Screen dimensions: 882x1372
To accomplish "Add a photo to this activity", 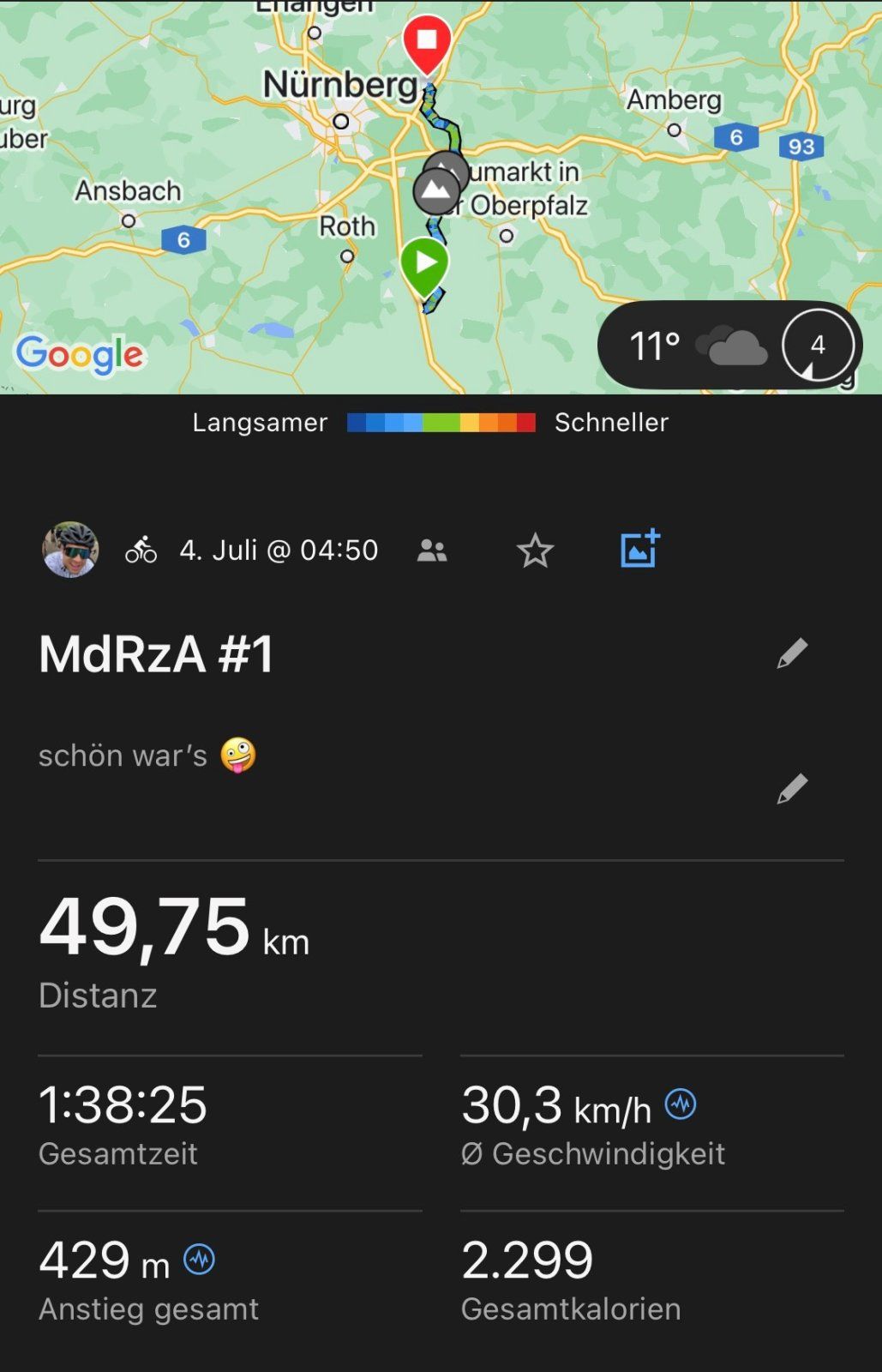I will pos(639,549).
